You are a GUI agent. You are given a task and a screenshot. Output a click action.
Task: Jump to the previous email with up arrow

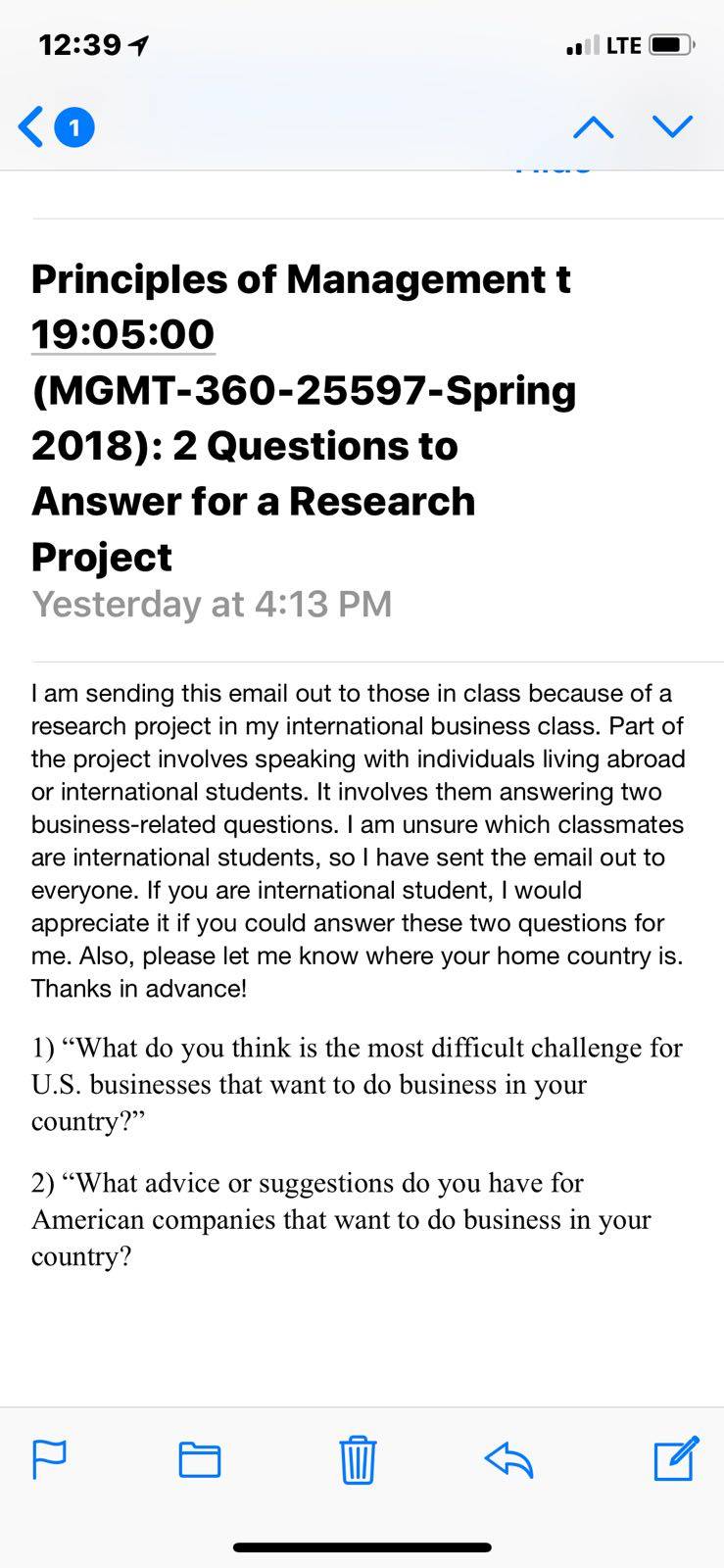(x=594, y=127)
